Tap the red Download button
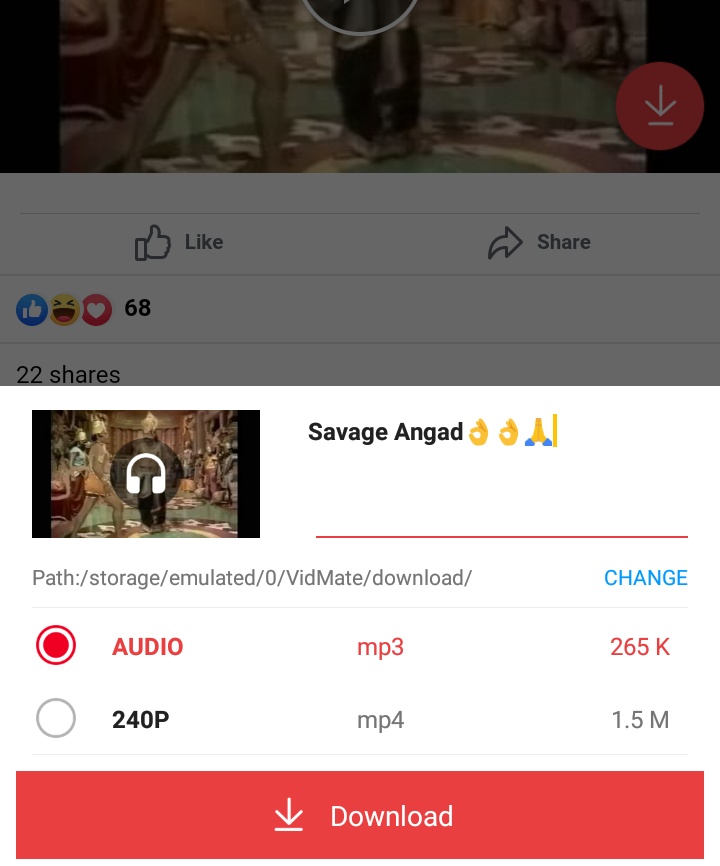Image resolution: width=720 pixels, height=866 pixels. pyautogui.click(x=360, y=815)
